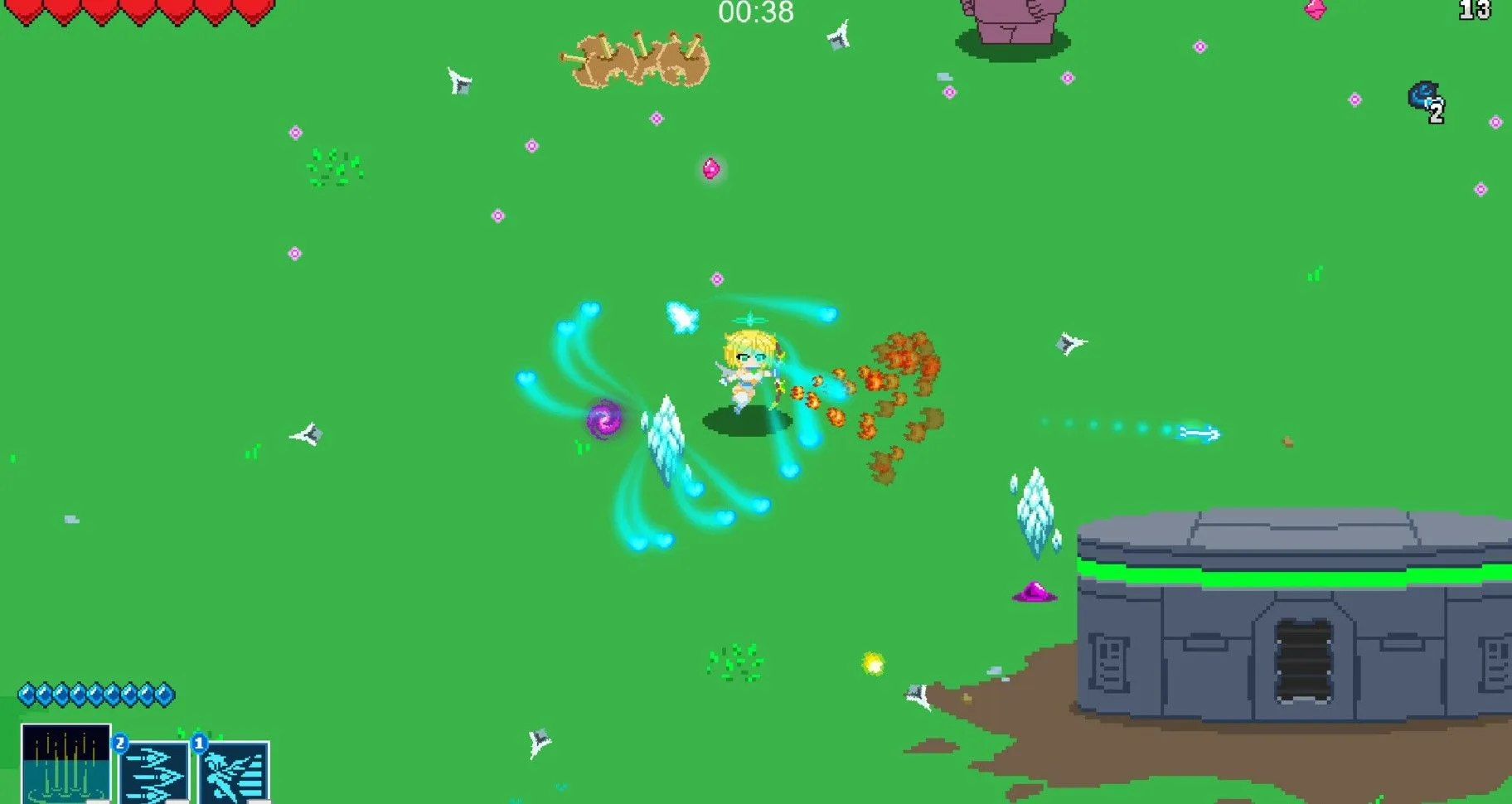Use the triple arrow skill marked 2
Image resolution: width=1512 pixels, height=804 pixels.
[x=154, y=773]
